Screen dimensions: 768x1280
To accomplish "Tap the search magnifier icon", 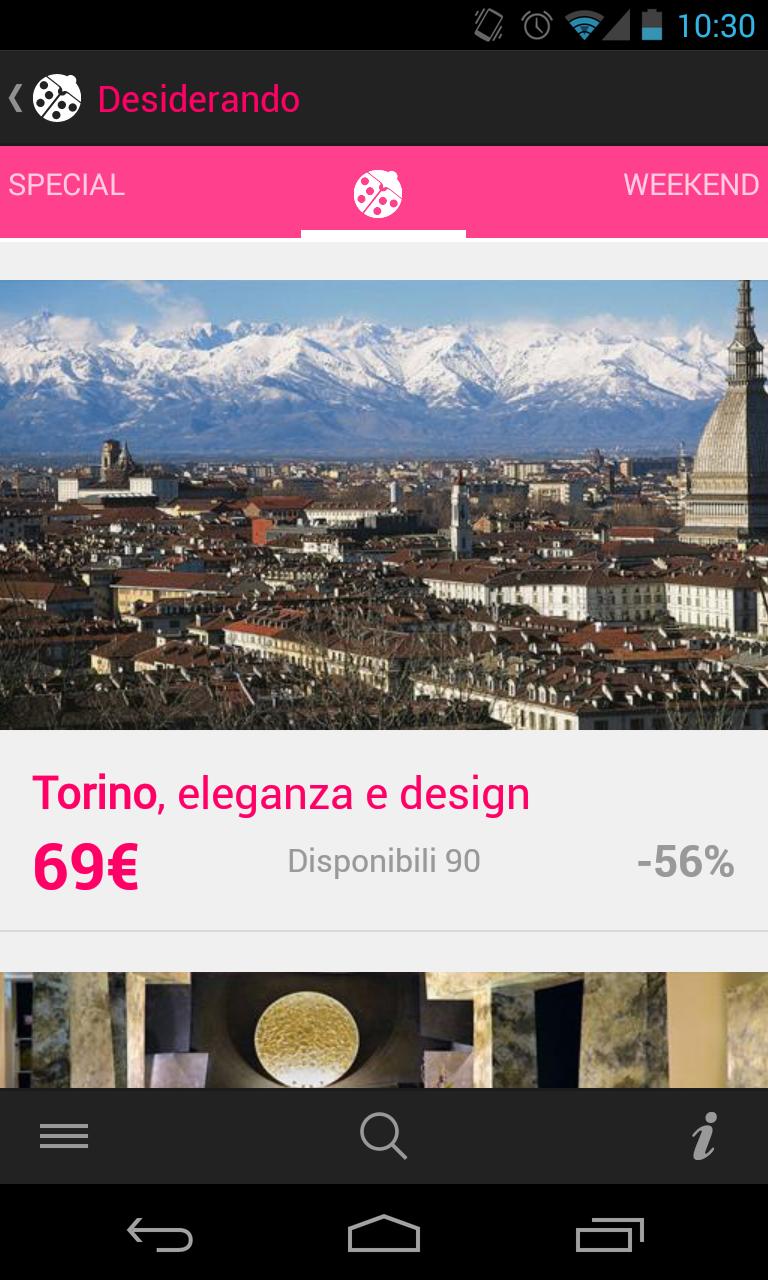I will (x=383, y=1136).
